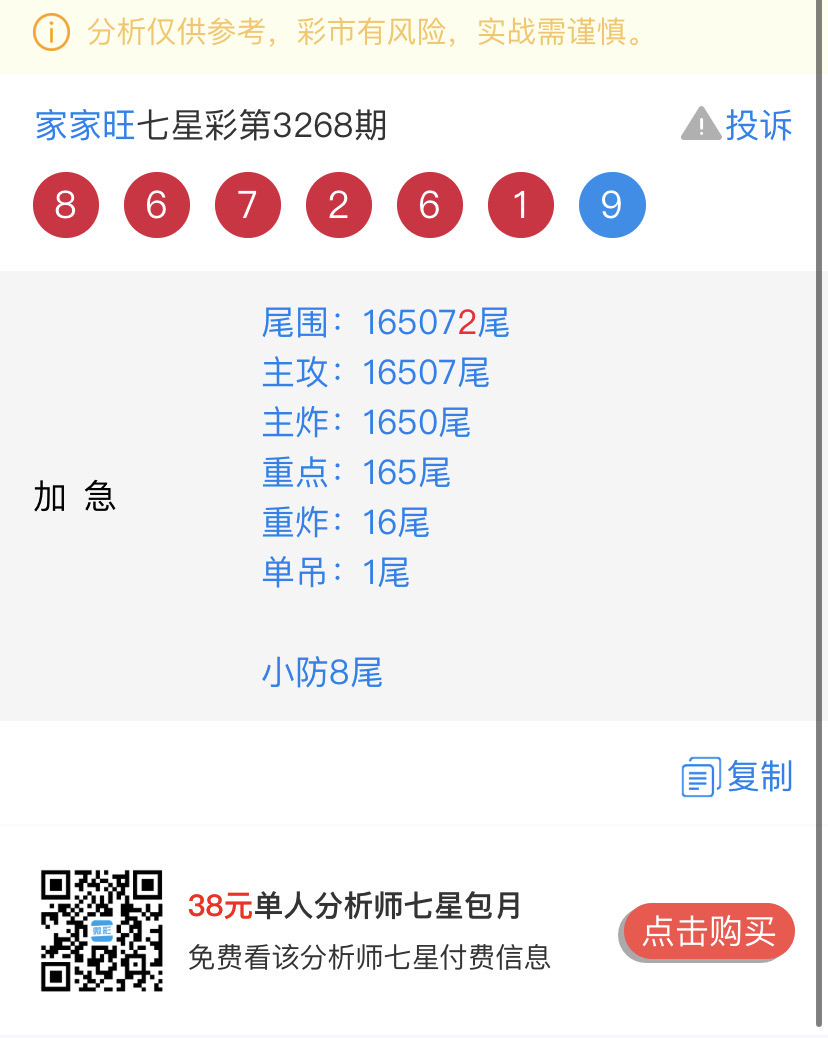Copy the analysis with 复制

(738, 776)
